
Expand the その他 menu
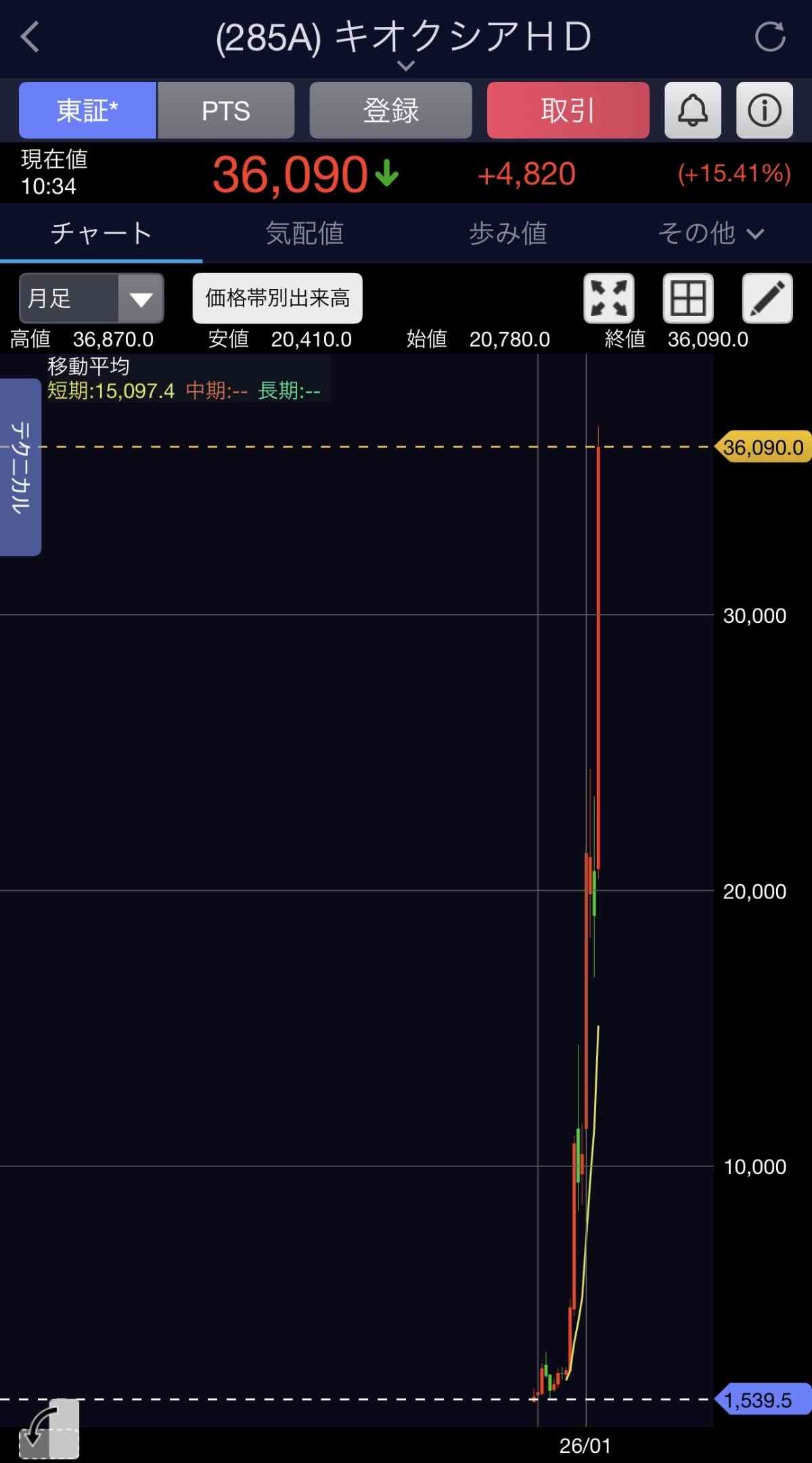(x=710, y=233)
